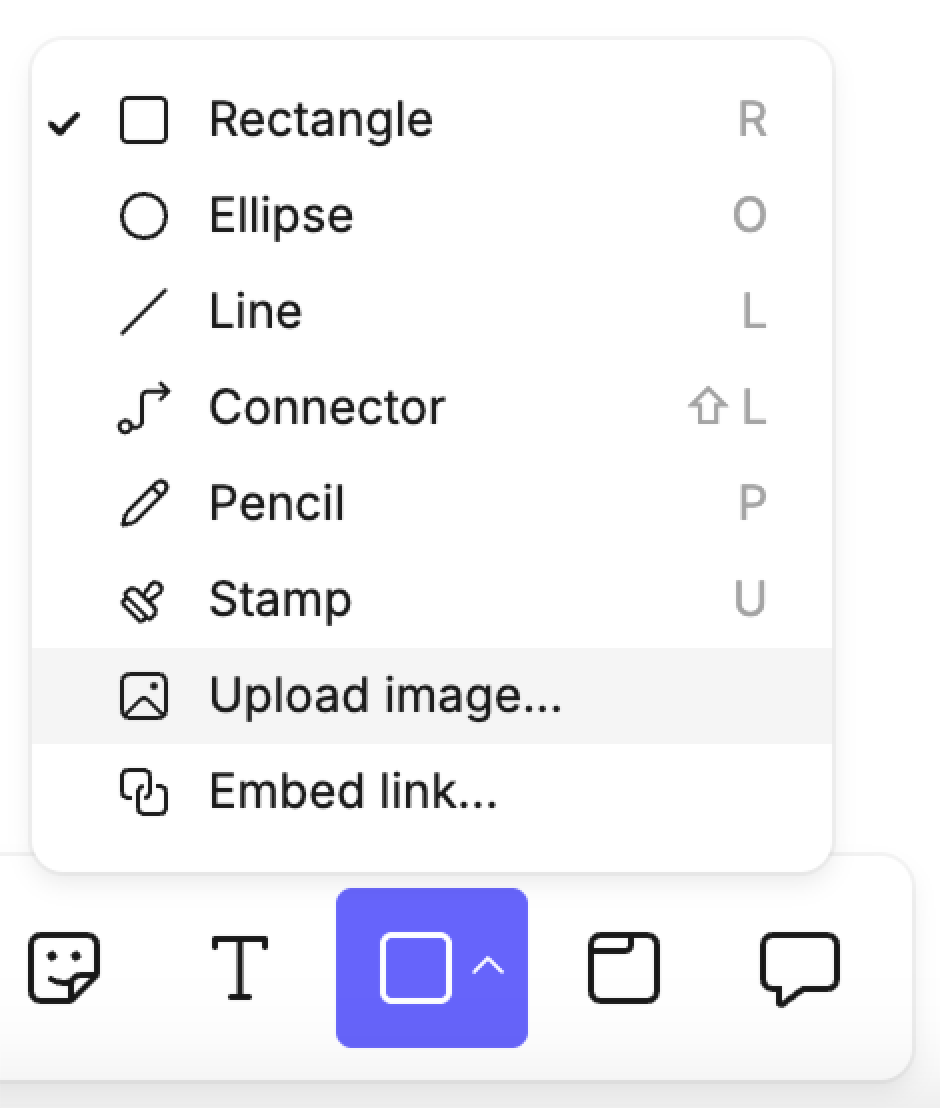Choose the Ellipse tool
This screenshot has width=940, height=1108.
coord(280,216)
